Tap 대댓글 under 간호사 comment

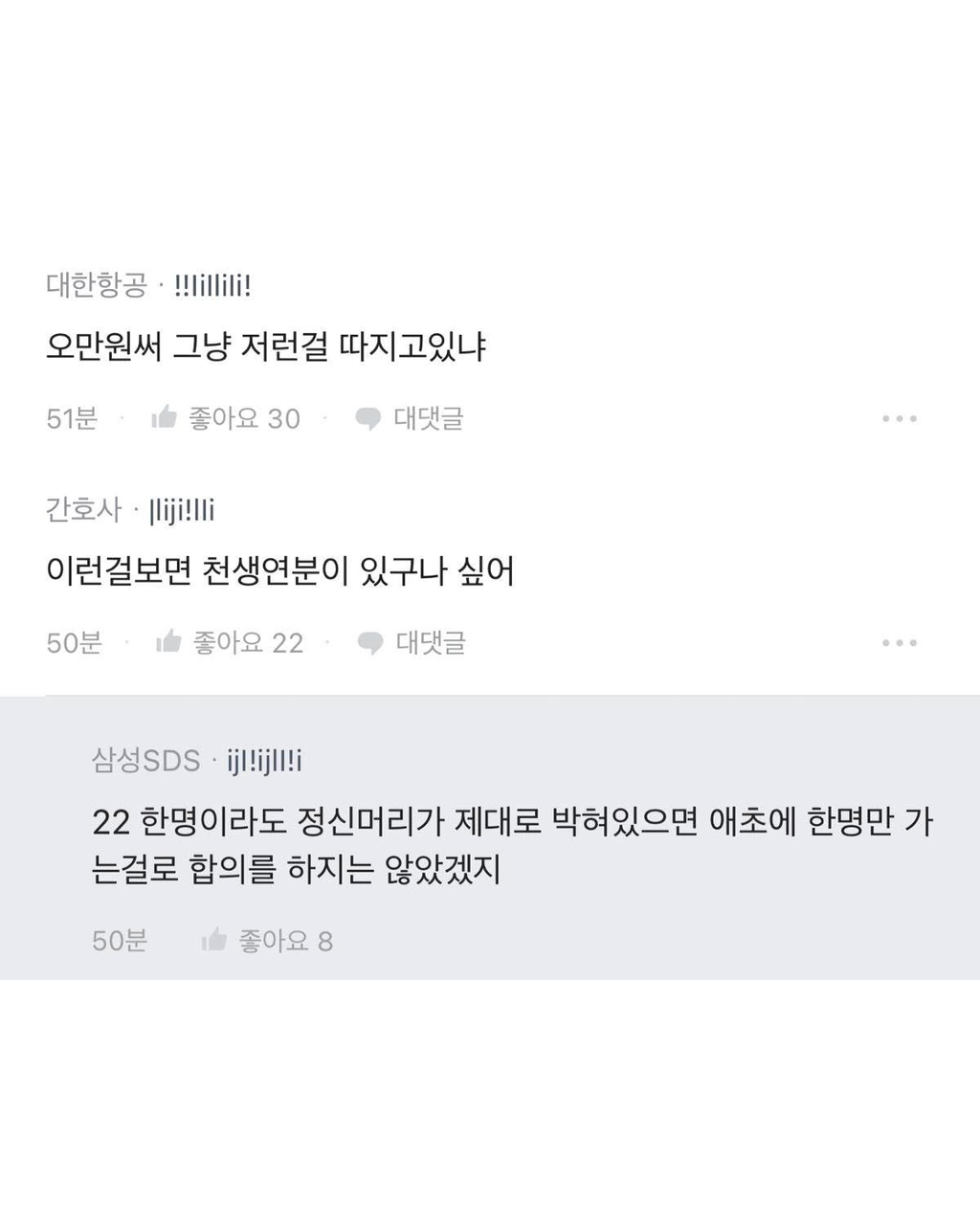[x=412, y=642]
